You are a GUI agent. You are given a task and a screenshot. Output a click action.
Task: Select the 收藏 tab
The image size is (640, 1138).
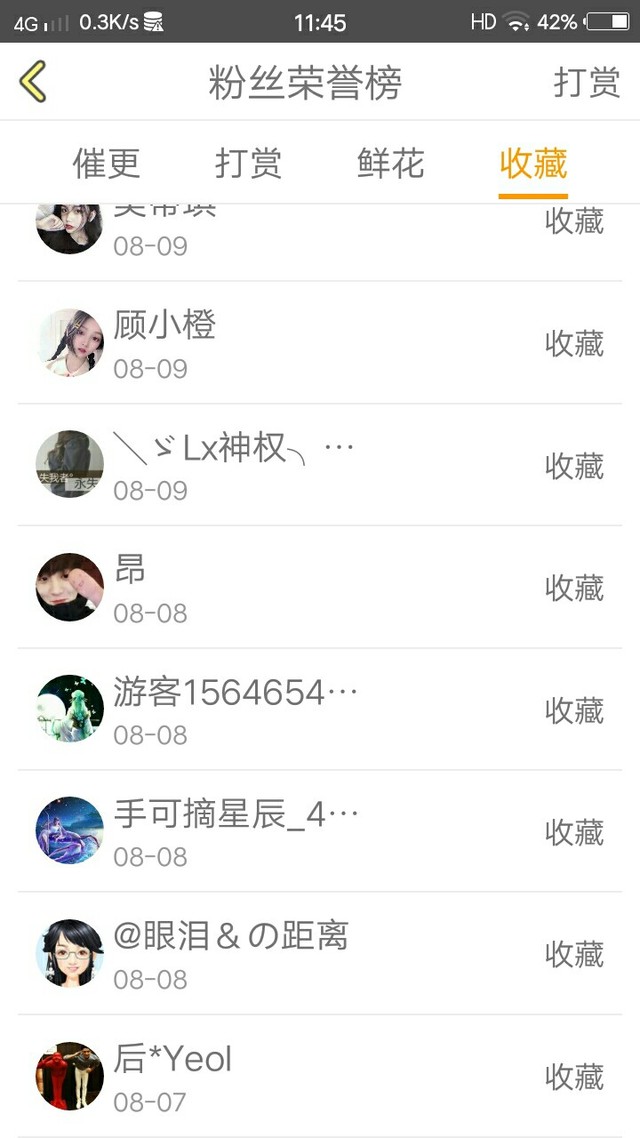[533, 163]
